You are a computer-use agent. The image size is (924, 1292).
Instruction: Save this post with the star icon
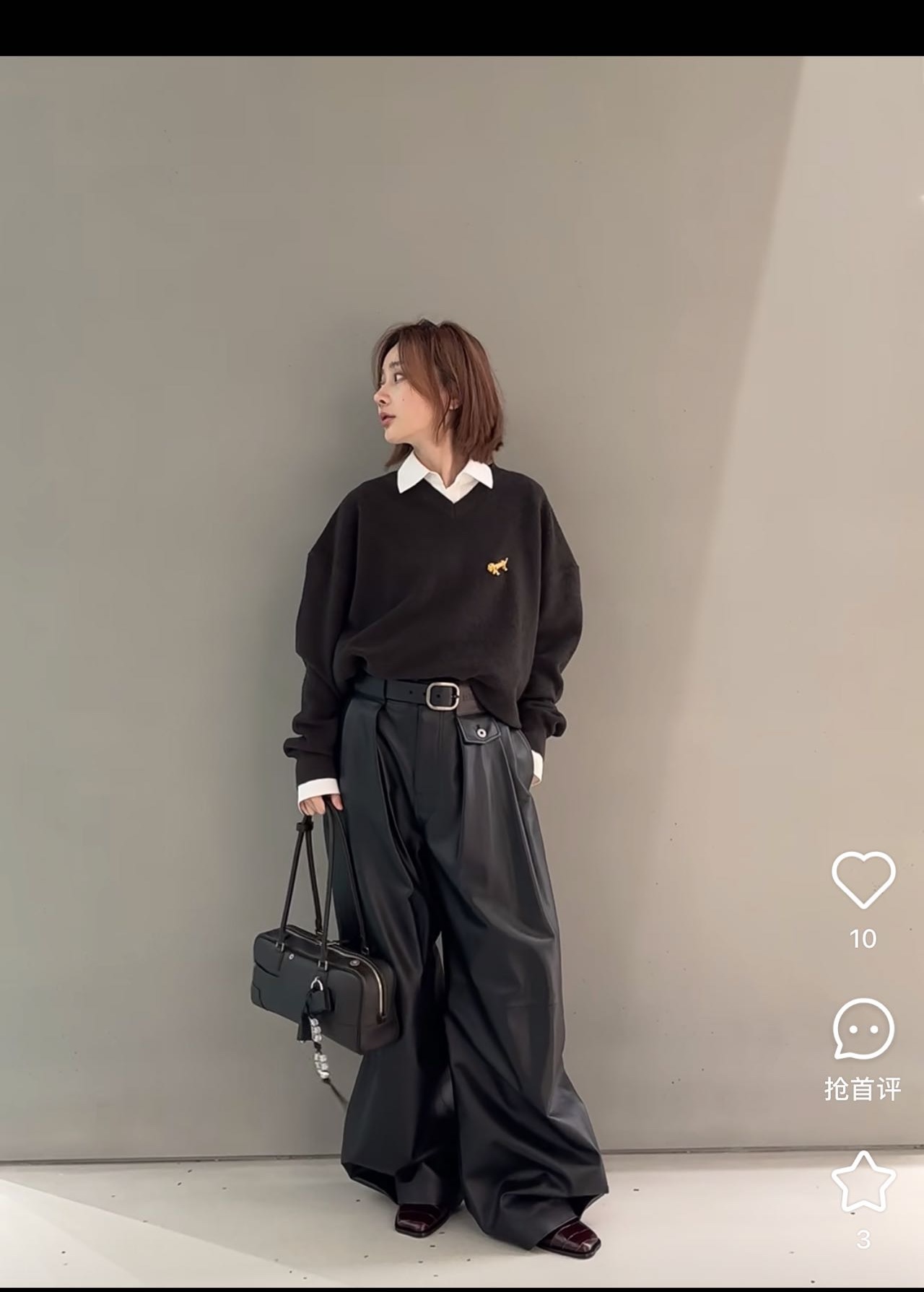point(863,1182)
